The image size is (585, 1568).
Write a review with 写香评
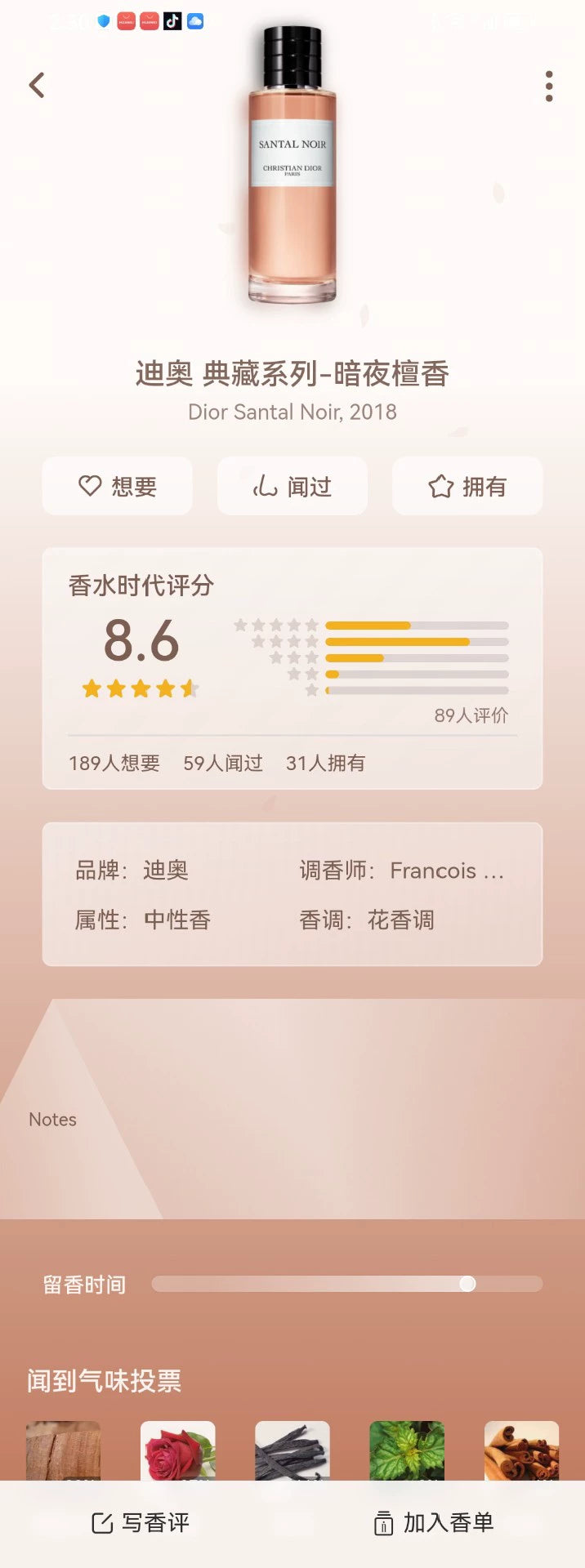point(141,1523)
